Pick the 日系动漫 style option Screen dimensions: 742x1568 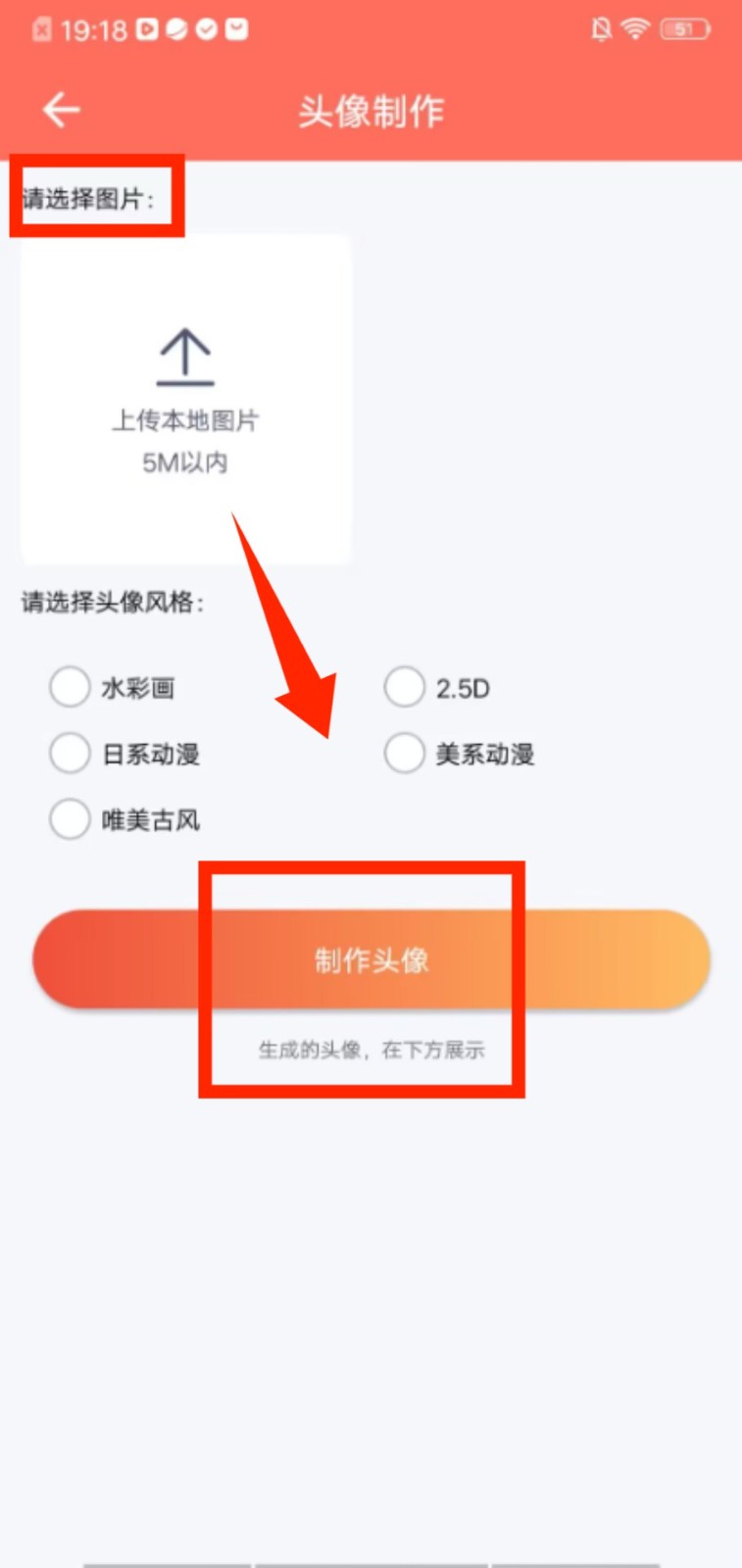coord(71,754)
